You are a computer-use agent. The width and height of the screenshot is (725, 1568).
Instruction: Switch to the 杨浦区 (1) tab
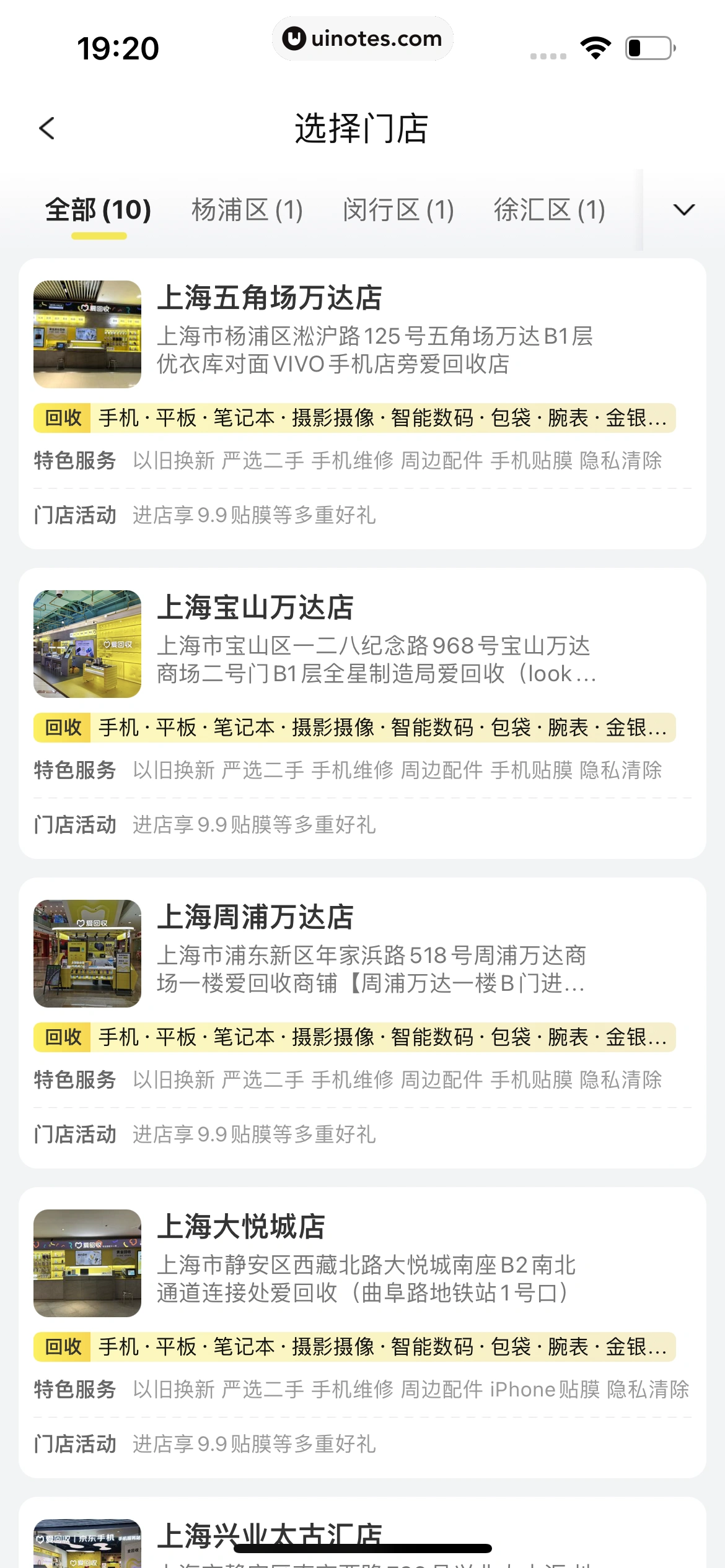pyautogui.click(x=247, y=210)
